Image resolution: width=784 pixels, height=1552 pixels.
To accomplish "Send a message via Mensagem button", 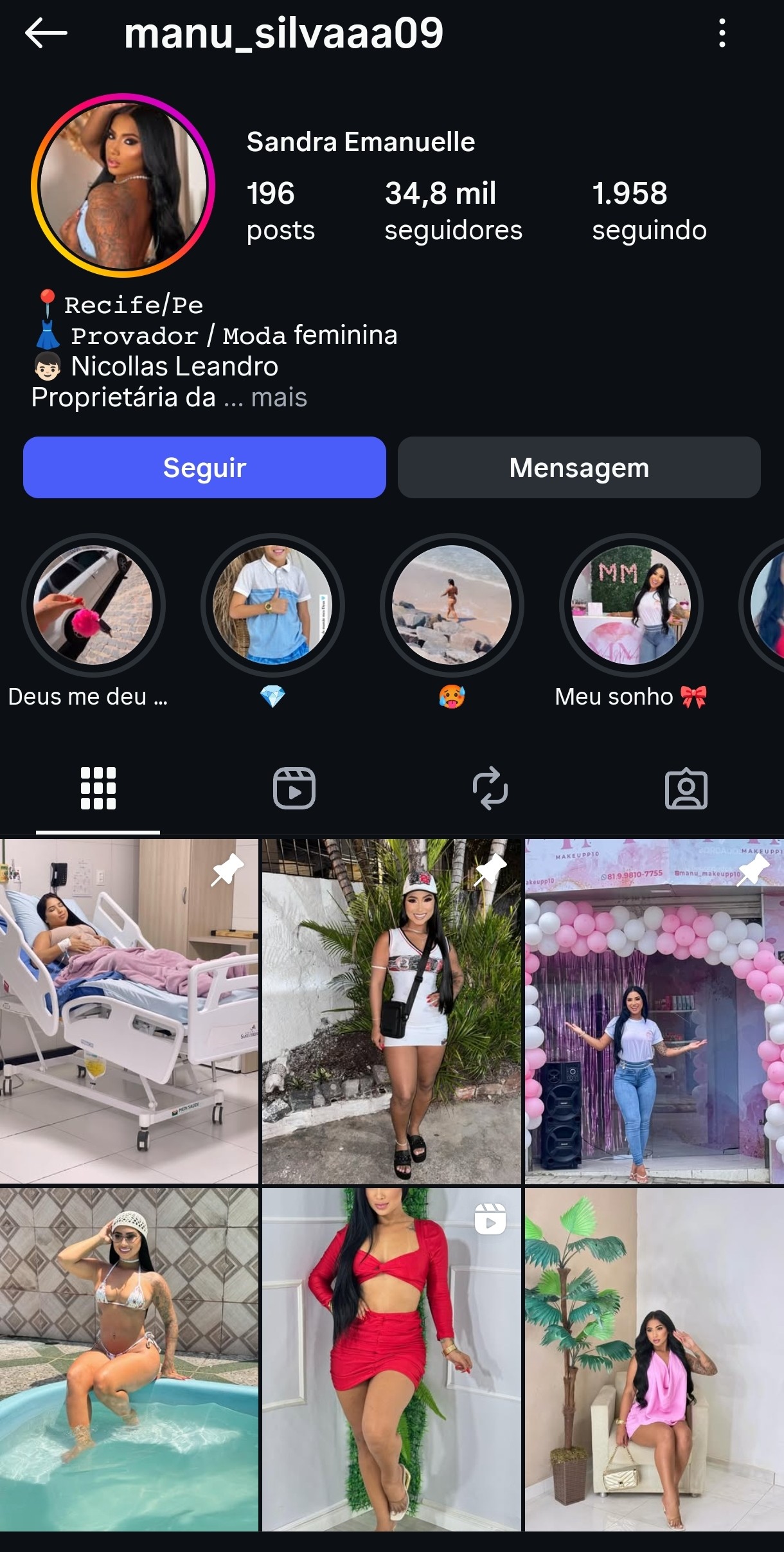I will tap(579, 467).
